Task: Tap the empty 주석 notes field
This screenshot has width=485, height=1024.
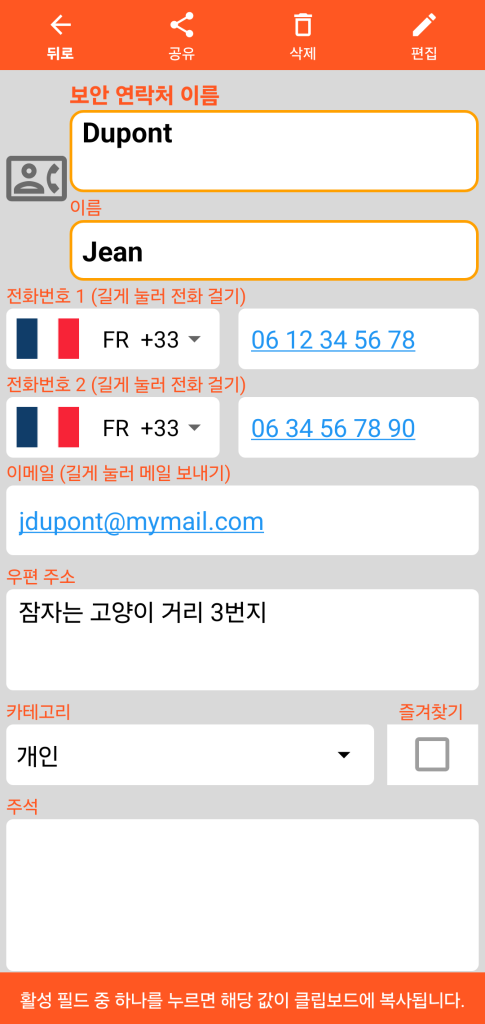Action: [x=242, y=895]
